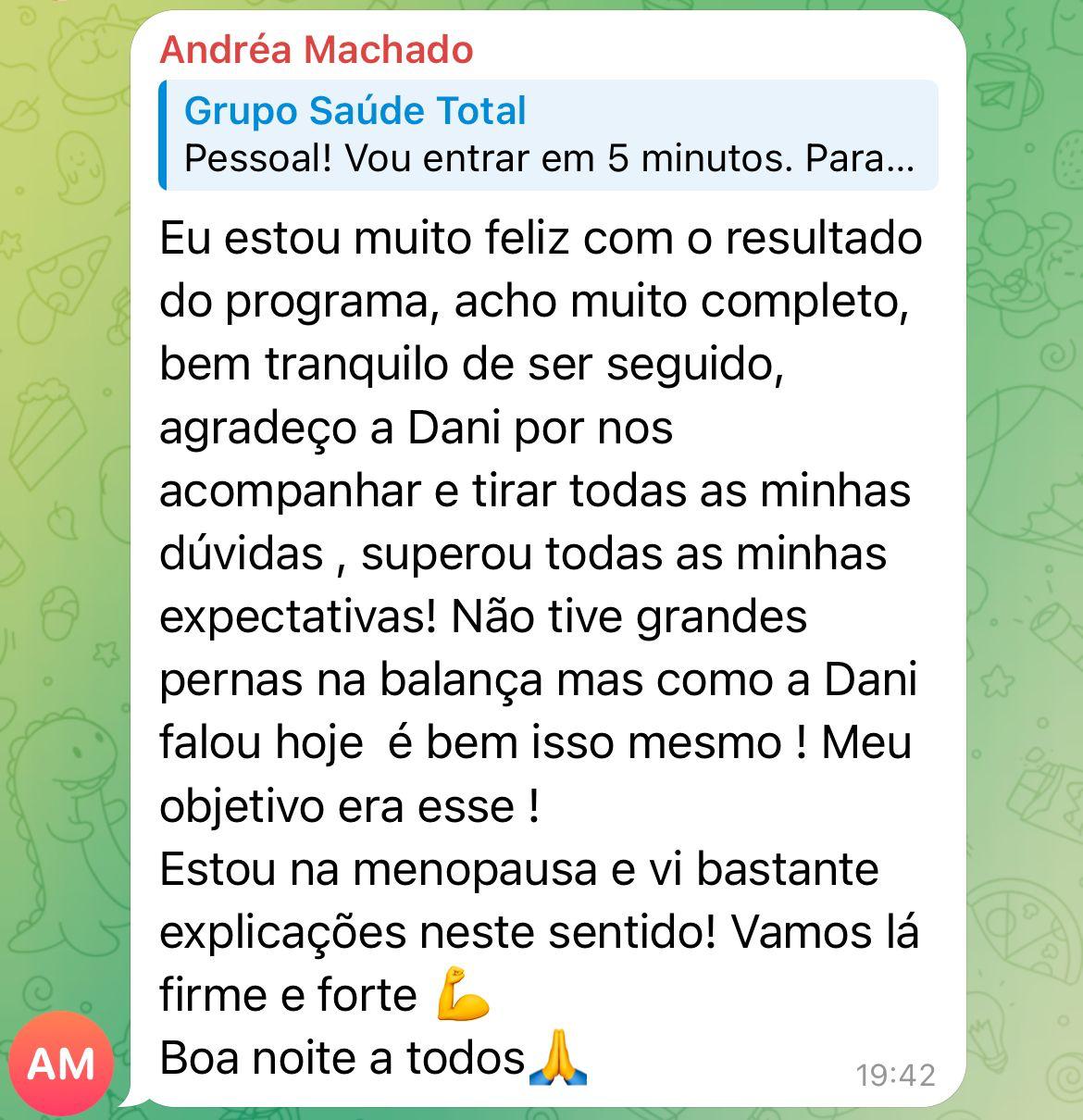Screen dimensions: 1083x1120
Task: Expand the truncated quoted message 'Pessoal! Vou entrar...'
Action: click(x=546, y=157)
